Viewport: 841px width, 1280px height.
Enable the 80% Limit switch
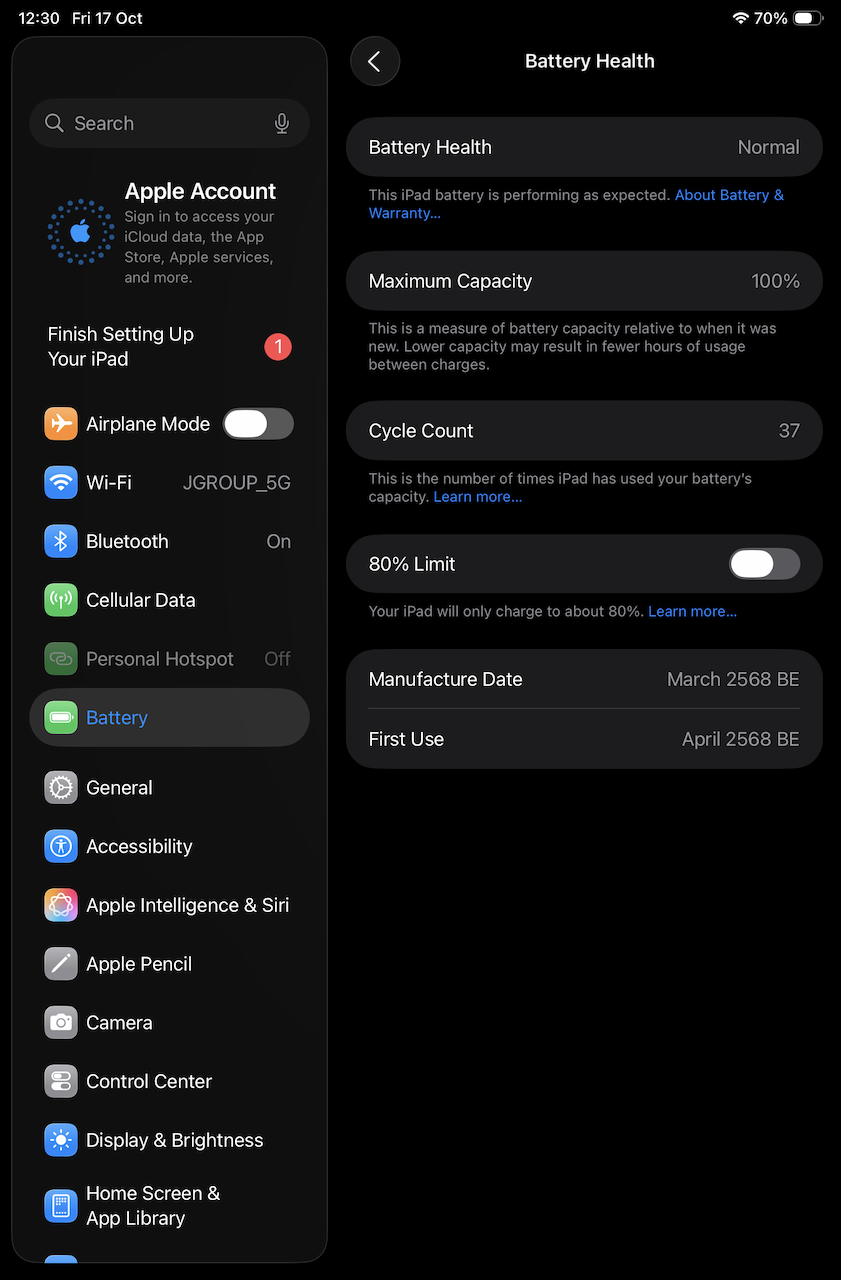(764, 564)
